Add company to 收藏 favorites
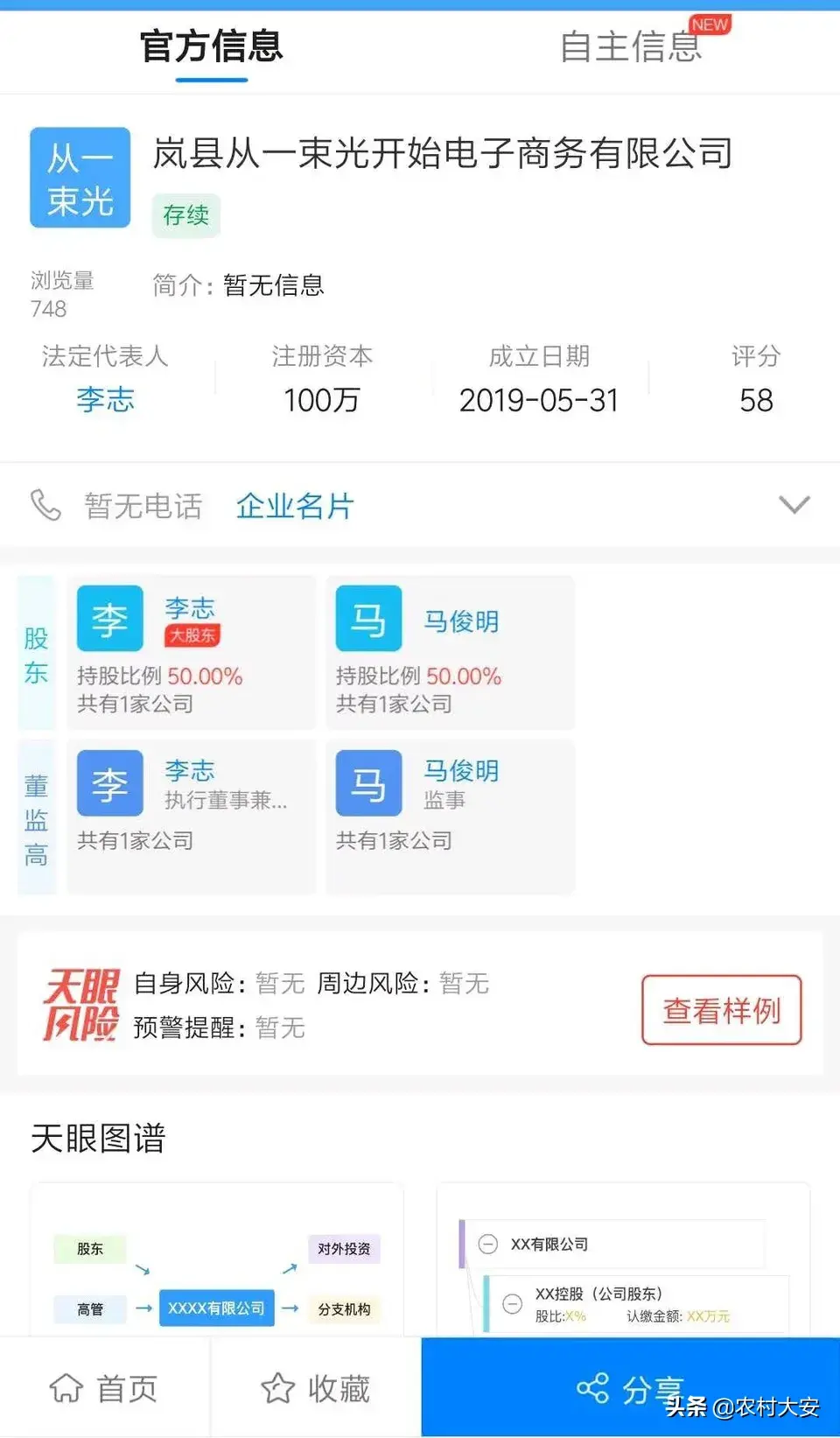 pos(316,1388)
